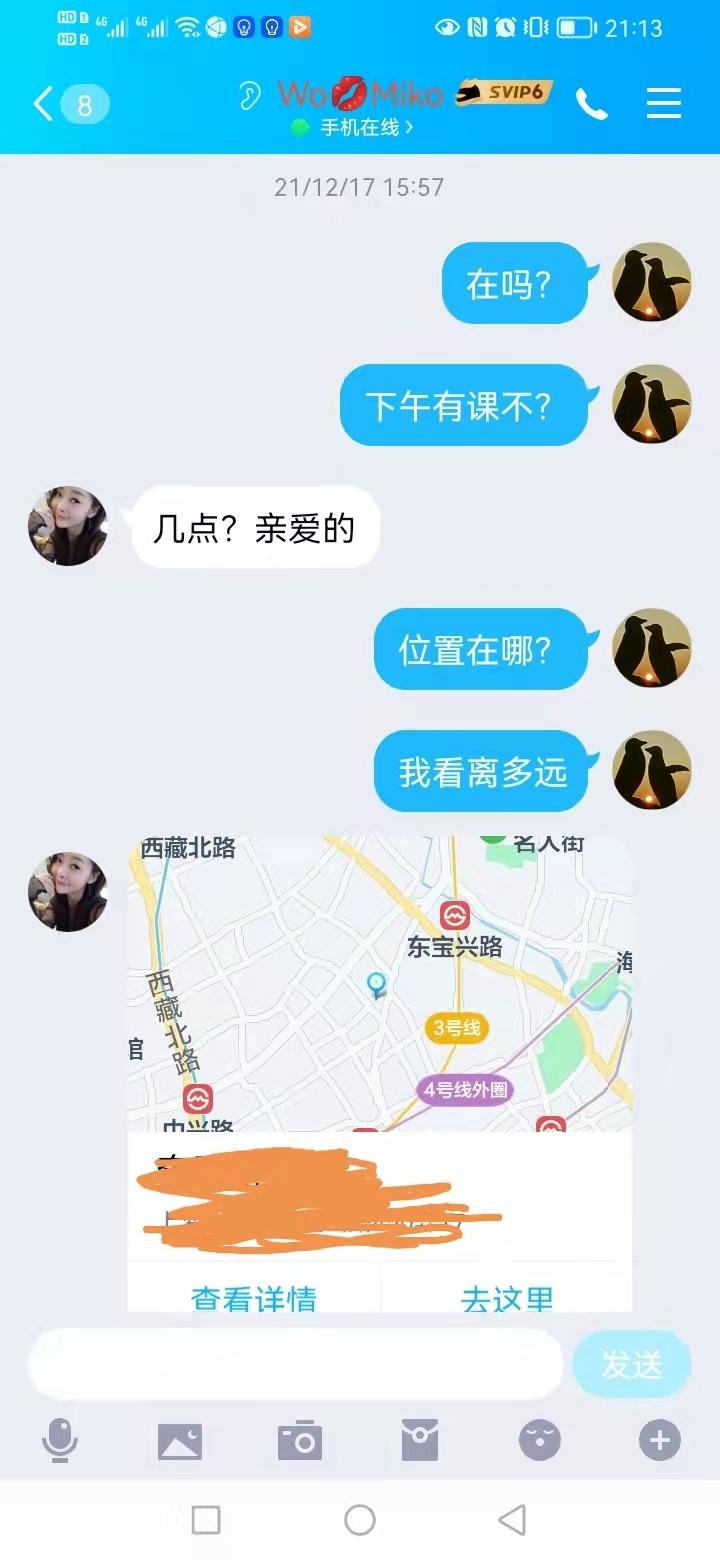
Task: Open the camera to take a photo
Action: pos(300,1441)
